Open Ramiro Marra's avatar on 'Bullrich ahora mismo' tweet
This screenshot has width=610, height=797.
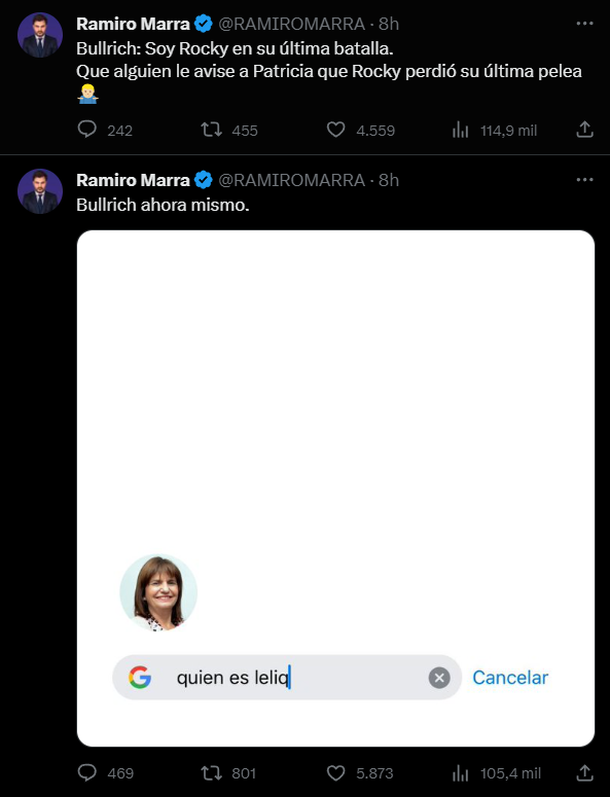pos(40,191)
